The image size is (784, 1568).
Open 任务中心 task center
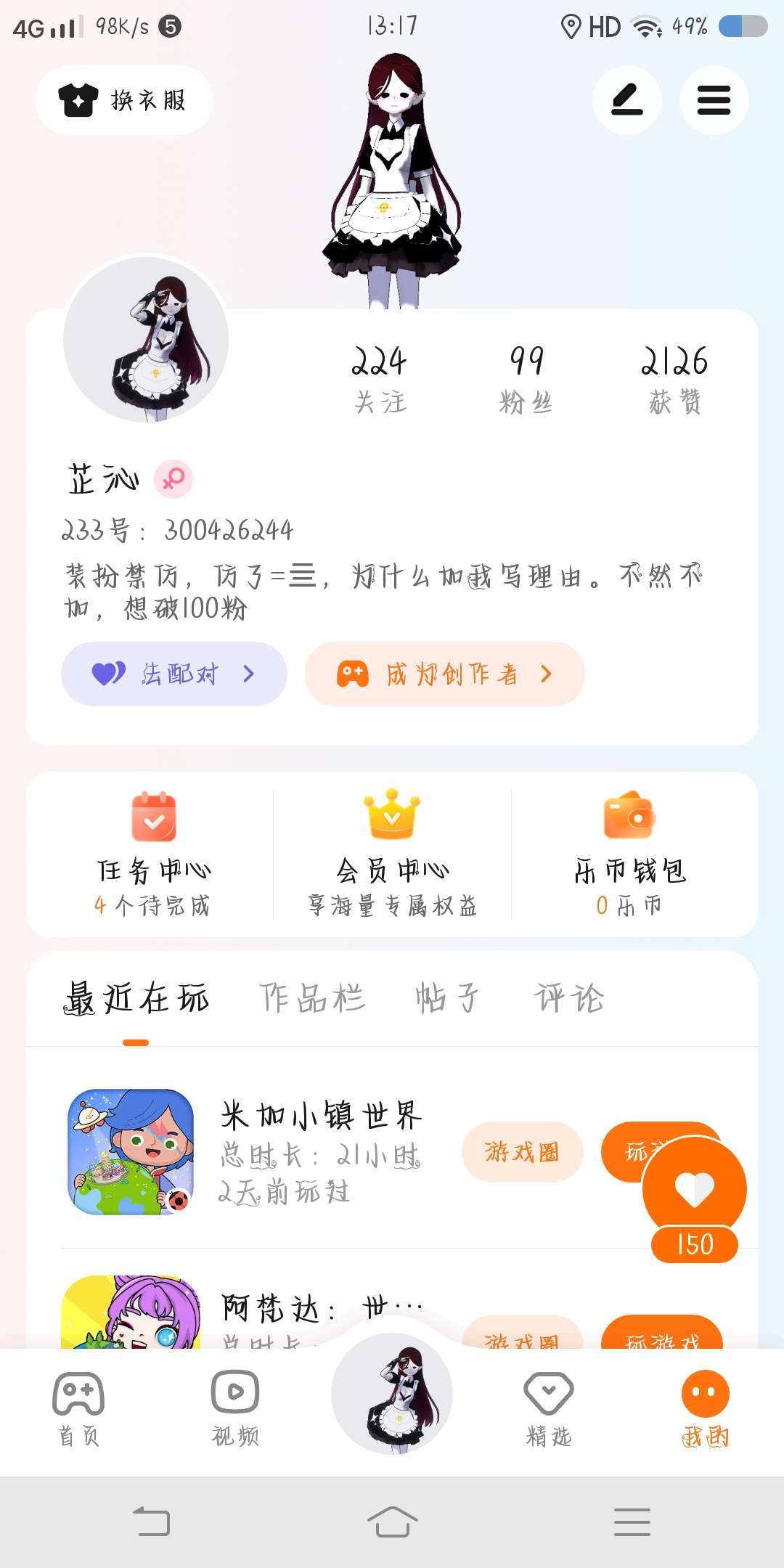(153, 854)
